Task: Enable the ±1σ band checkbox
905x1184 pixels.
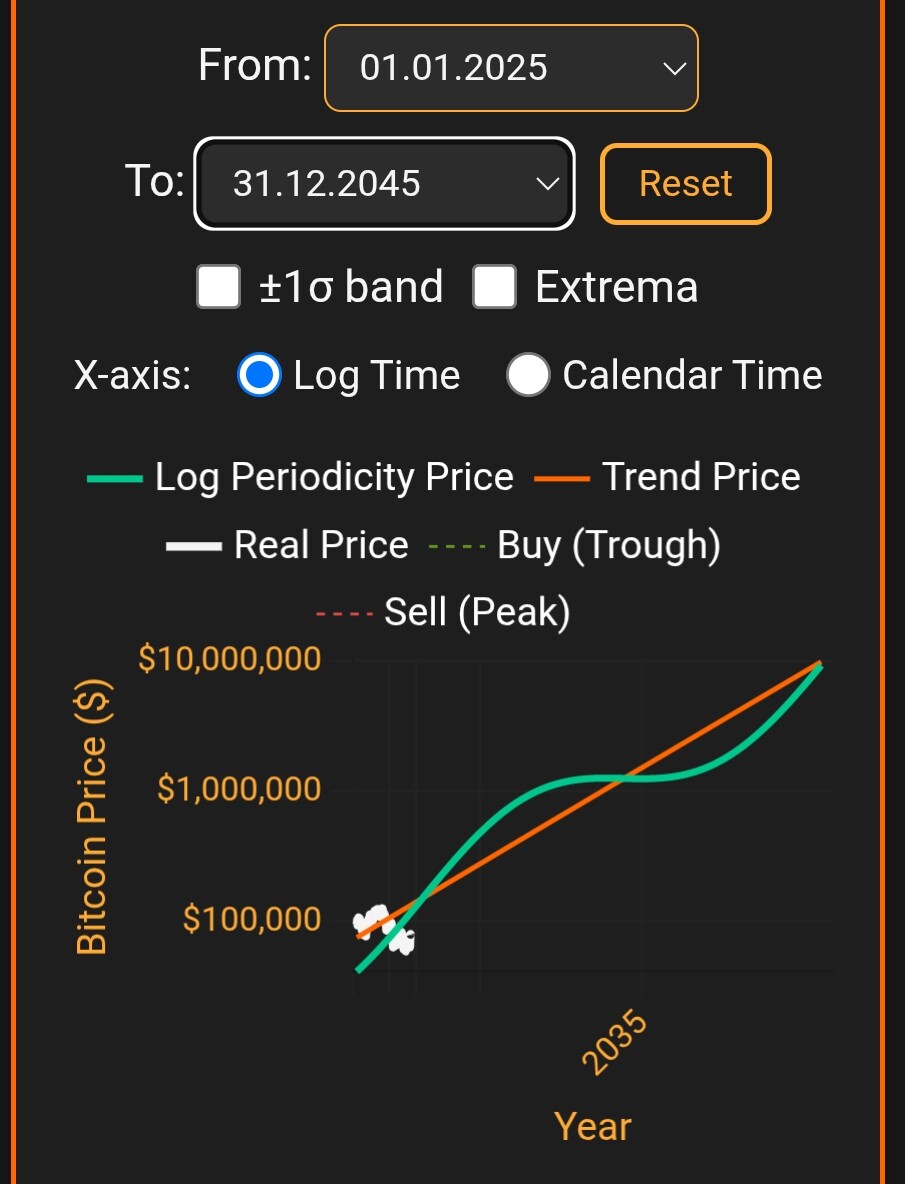Action: 218,287
